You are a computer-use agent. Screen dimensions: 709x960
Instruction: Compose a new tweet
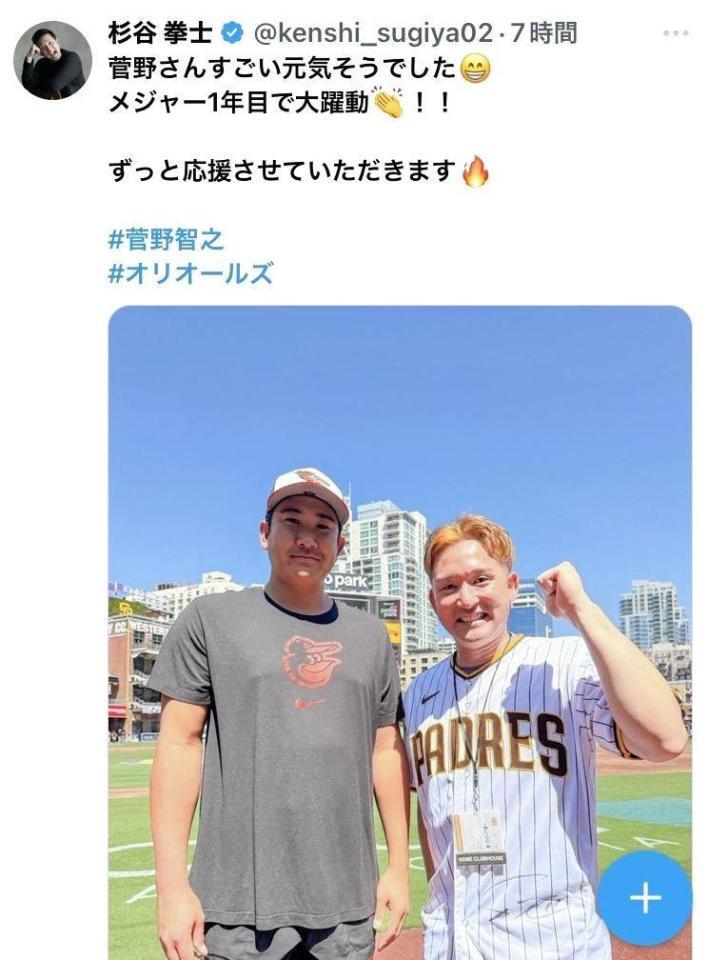click(x=644, y=897)
